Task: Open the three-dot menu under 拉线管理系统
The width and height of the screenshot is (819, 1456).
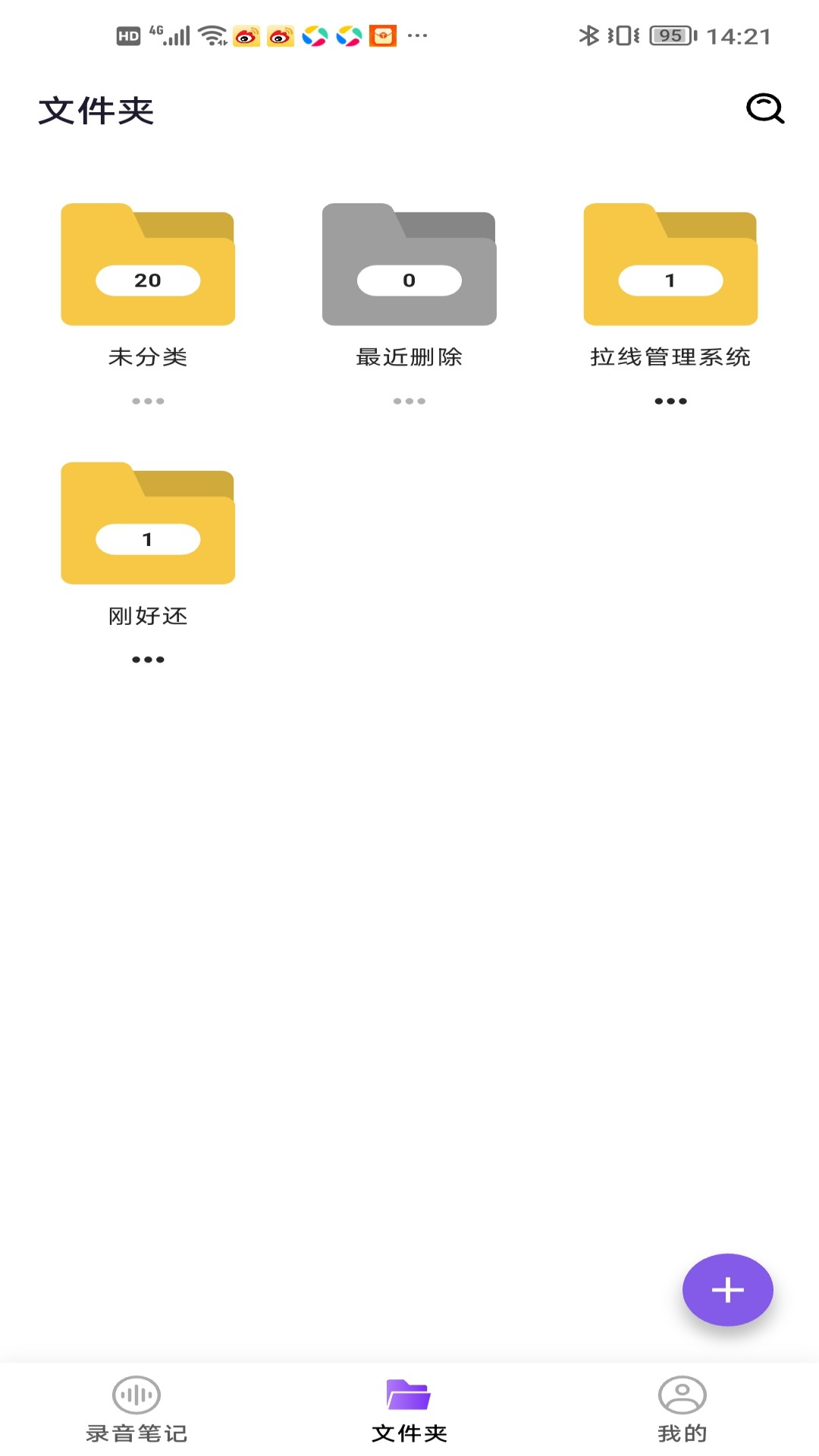Action: [671, 400]
